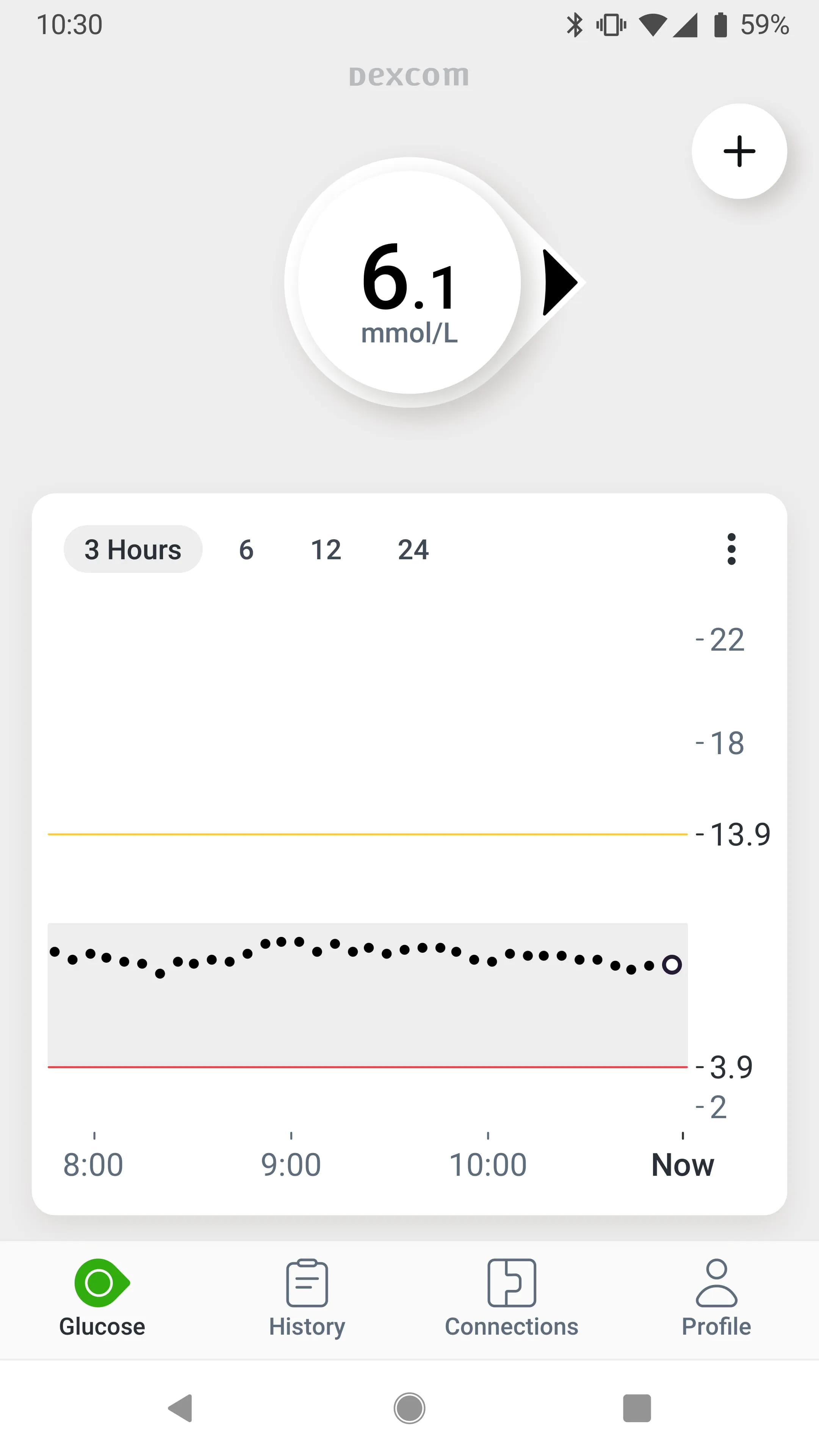Open the Glucose tab icon in bottom navigation

pos(99,1289)
